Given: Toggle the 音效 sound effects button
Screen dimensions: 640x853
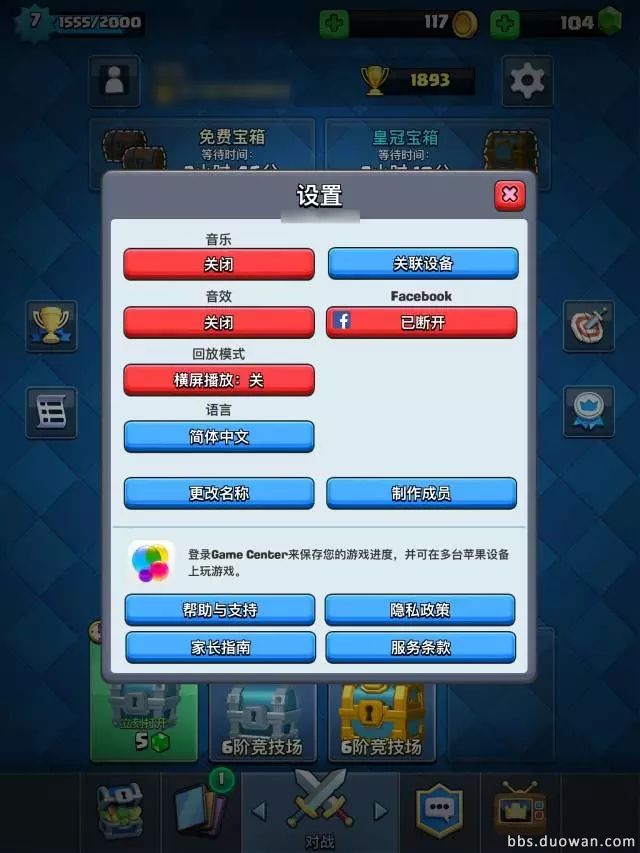Looking at the screenshot, I should [218, 323].
